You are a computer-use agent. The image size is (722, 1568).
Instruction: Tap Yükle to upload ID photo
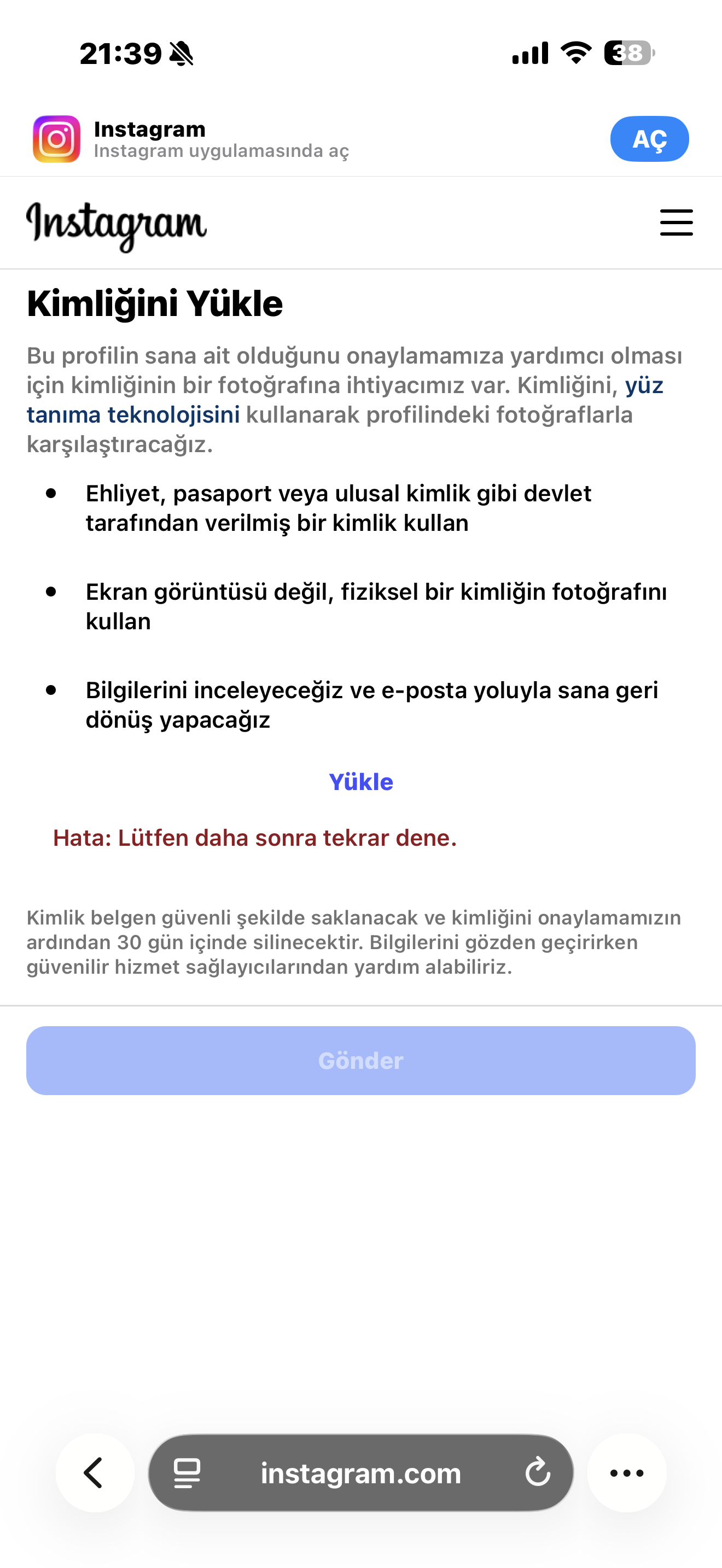(x=361, y=782)
